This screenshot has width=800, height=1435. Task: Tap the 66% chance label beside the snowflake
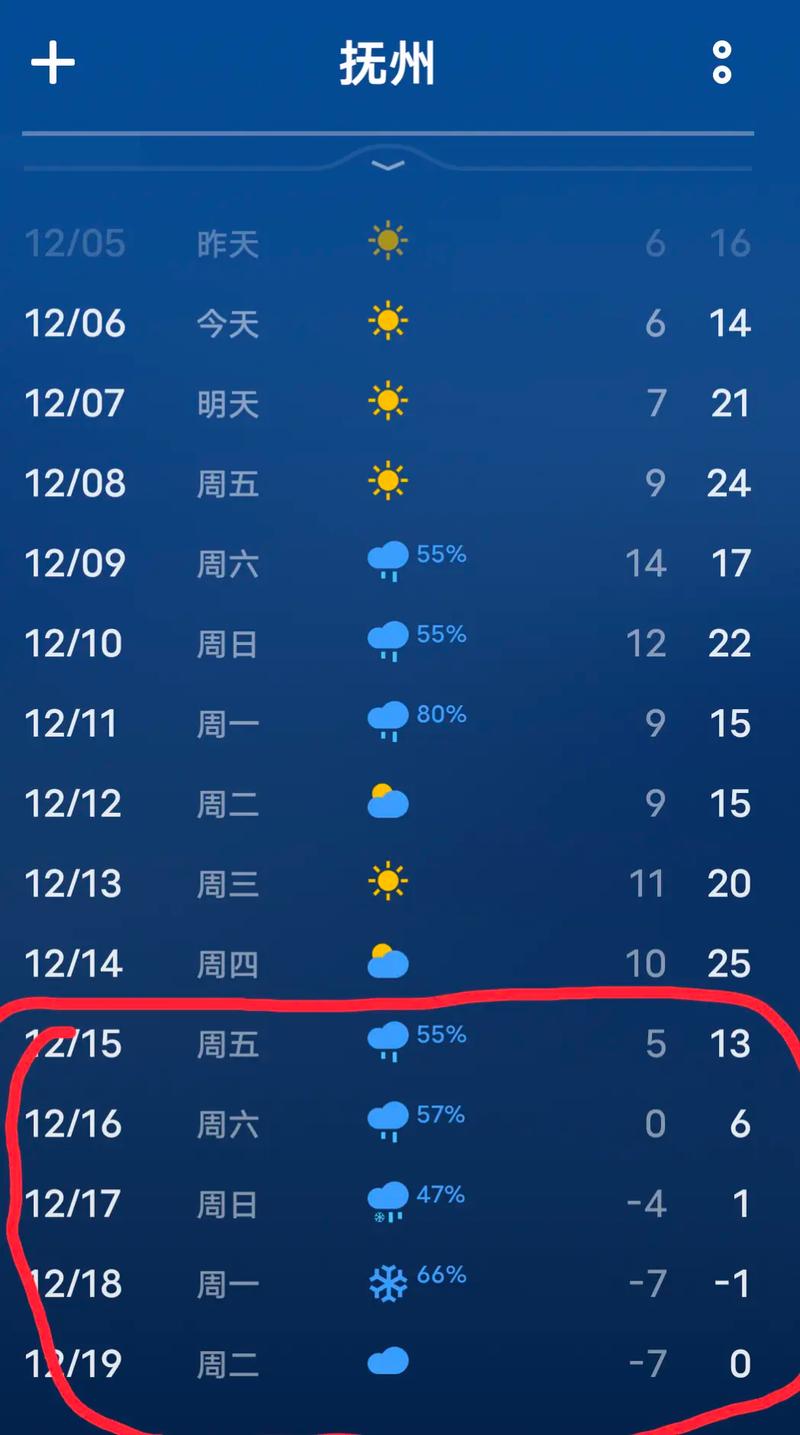coord(443,1274)
